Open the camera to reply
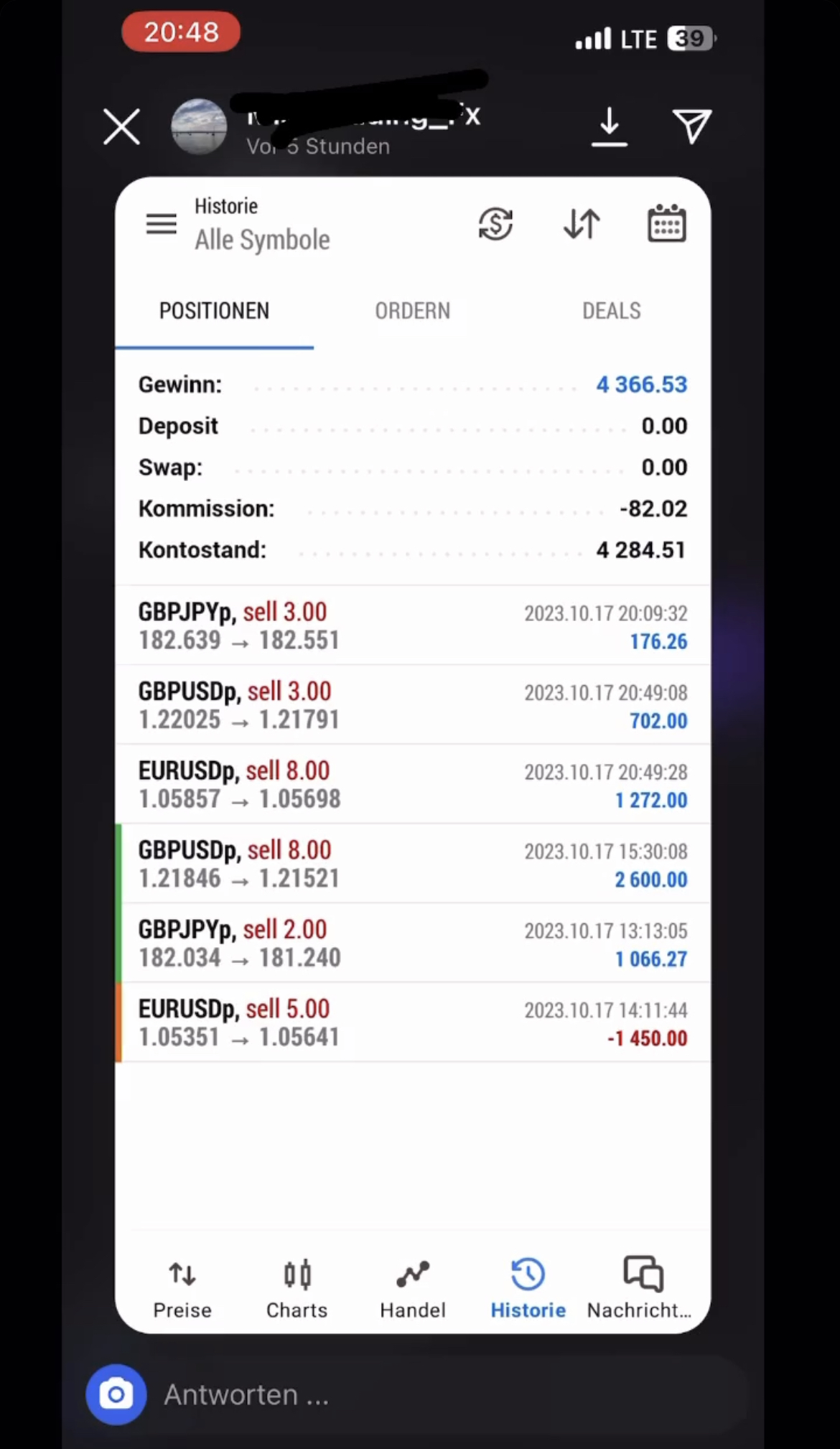The image size is (840, 1449). point(116,1394)
